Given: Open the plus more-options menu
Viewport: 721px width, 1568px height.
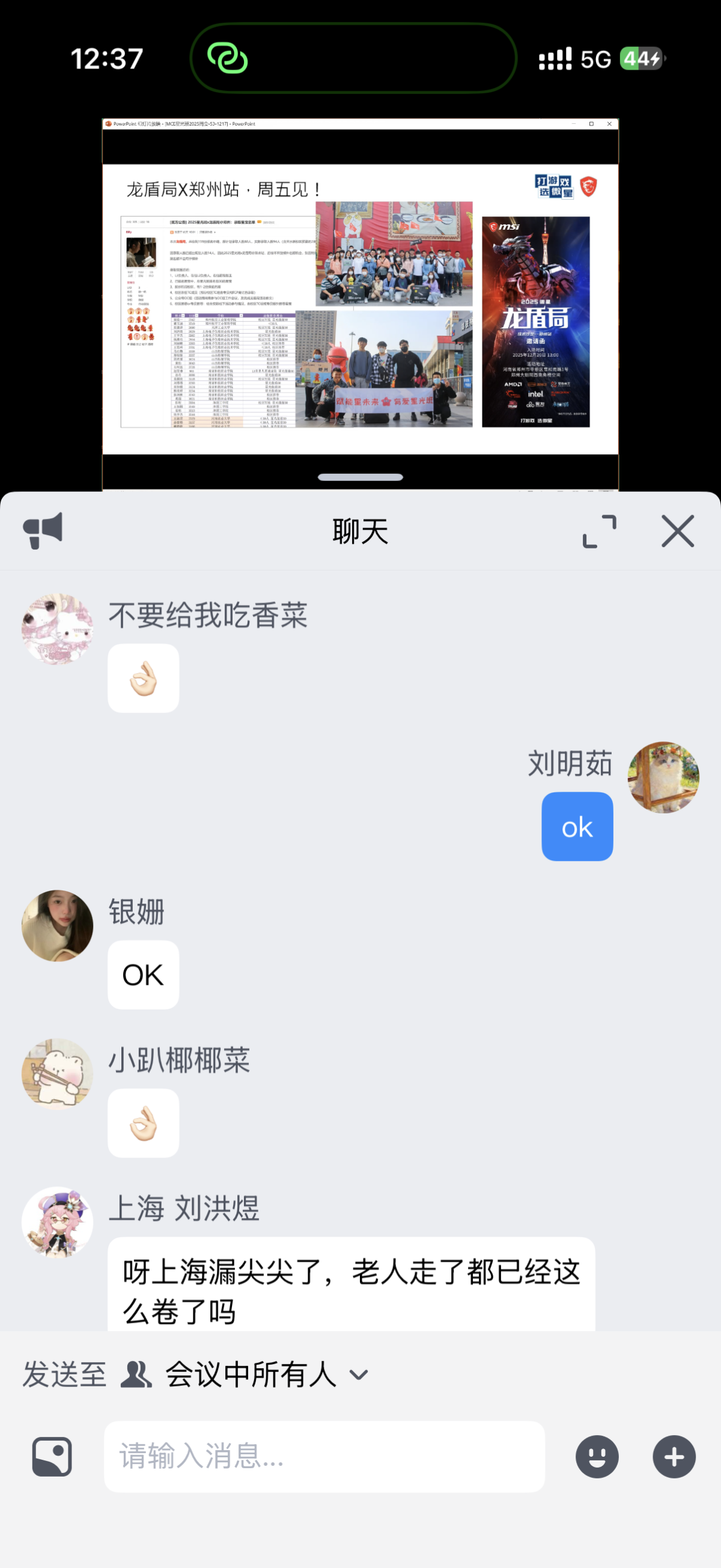Looking at the screenshot, I should click(x=673, y=1457).
